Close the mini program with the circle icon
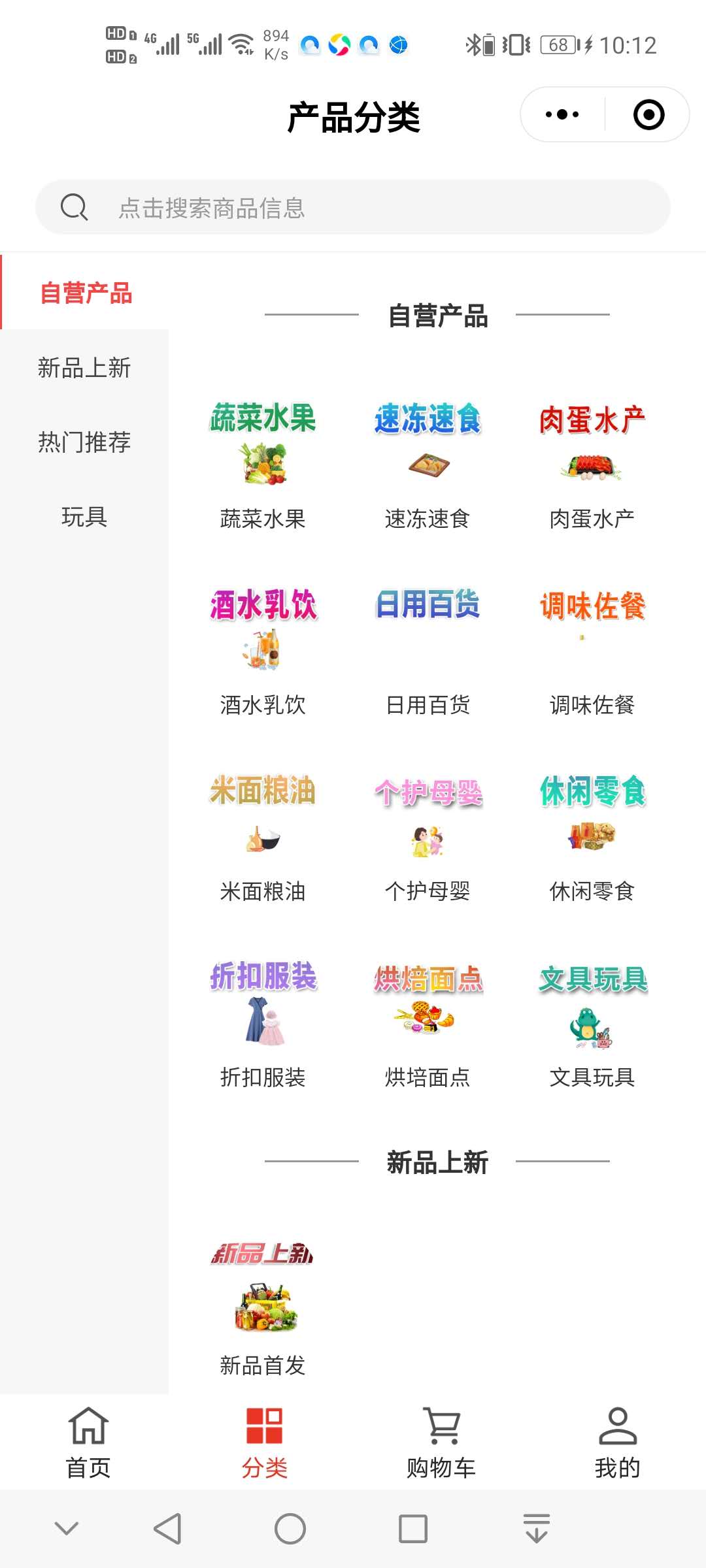Screen dimensions: 706x1568 click(x=648, y=115)
